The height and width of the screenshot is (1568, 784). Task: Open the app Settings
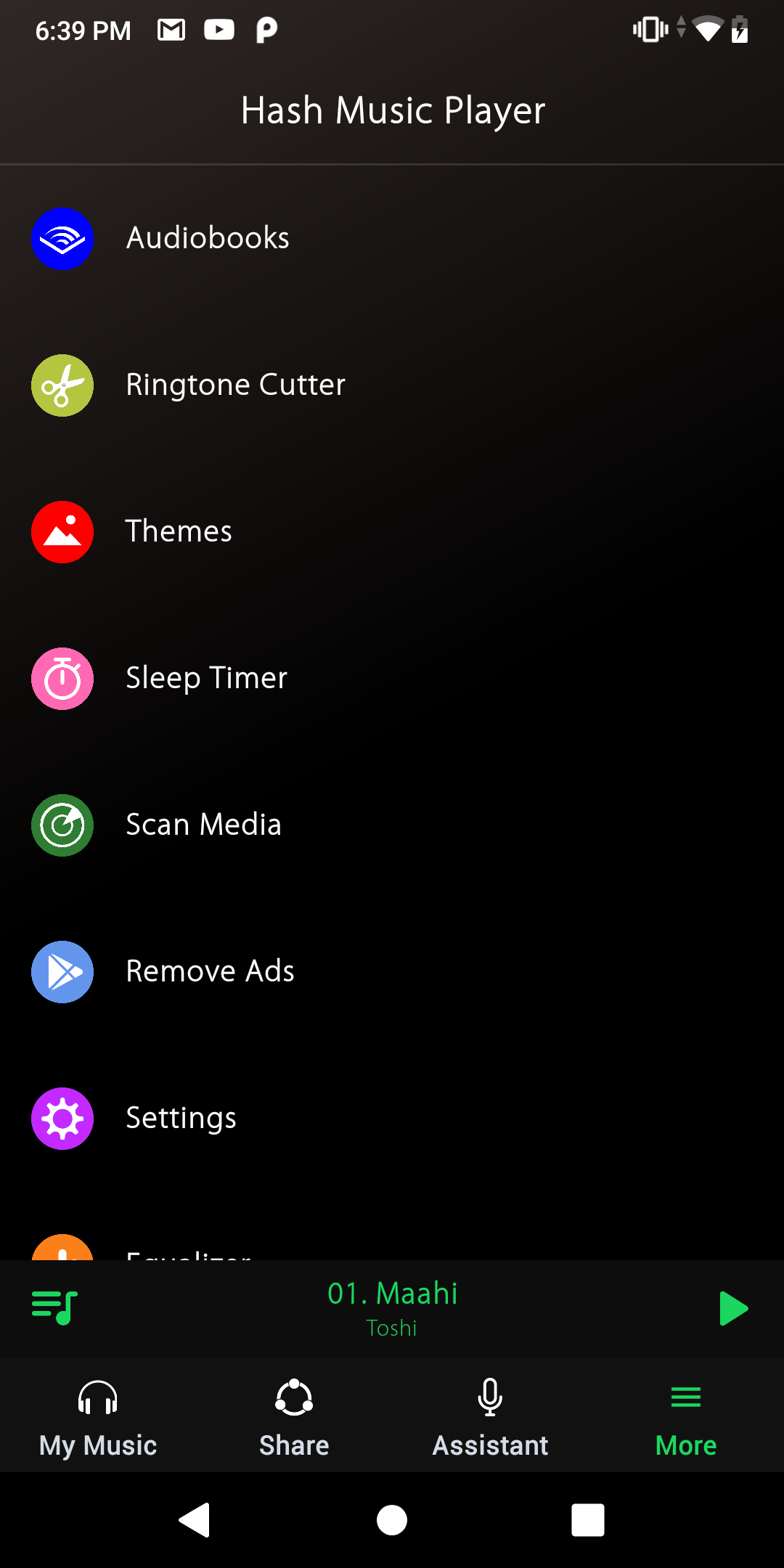point(181,1118)
